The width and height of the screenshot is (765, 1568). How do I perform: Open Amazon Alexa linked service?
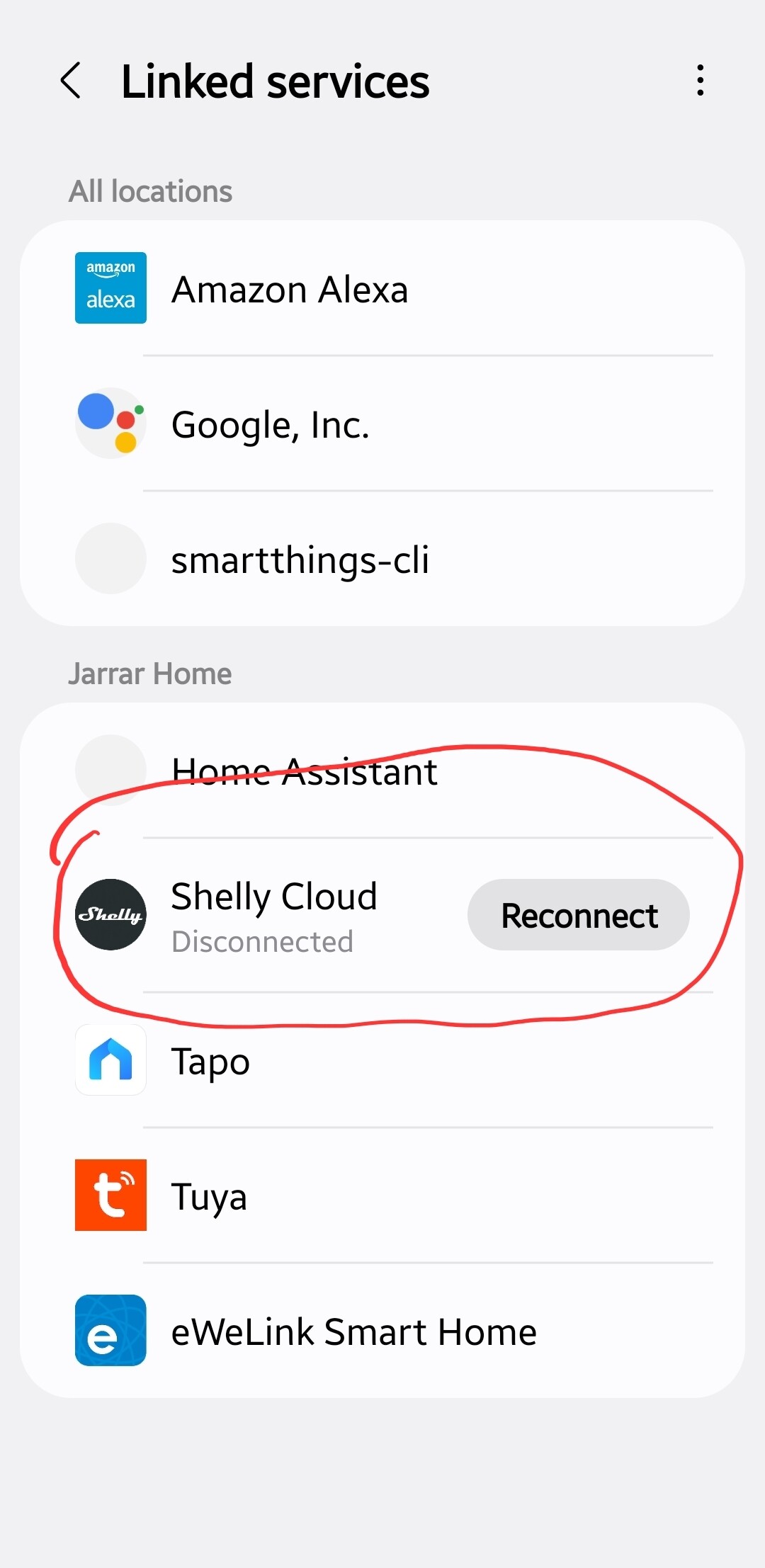click(x=382, y=288)
